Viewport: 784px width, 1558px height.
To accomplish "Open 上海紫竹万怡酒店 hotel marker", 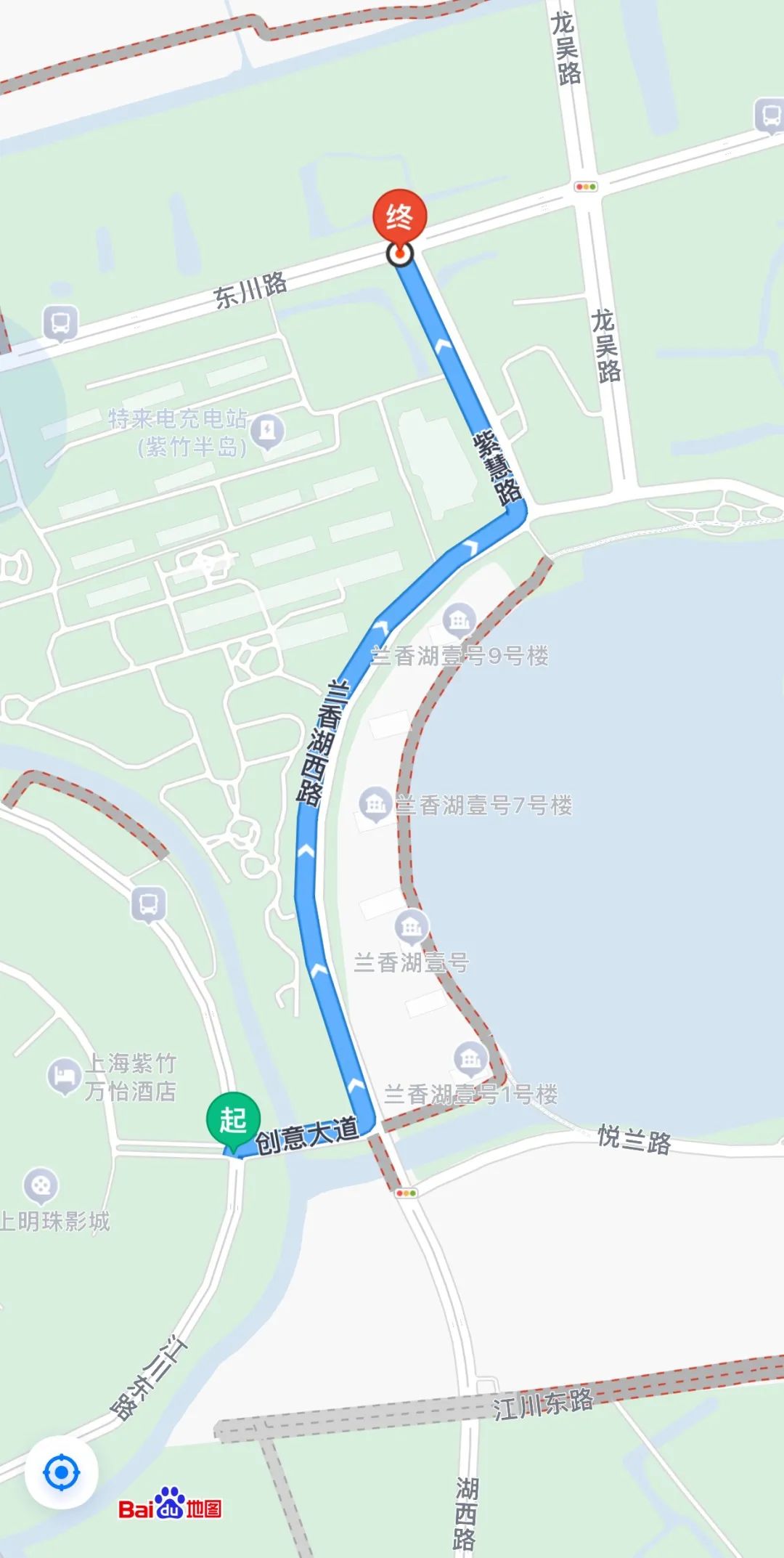I will pyautogui.click(x=64, y=1076).
